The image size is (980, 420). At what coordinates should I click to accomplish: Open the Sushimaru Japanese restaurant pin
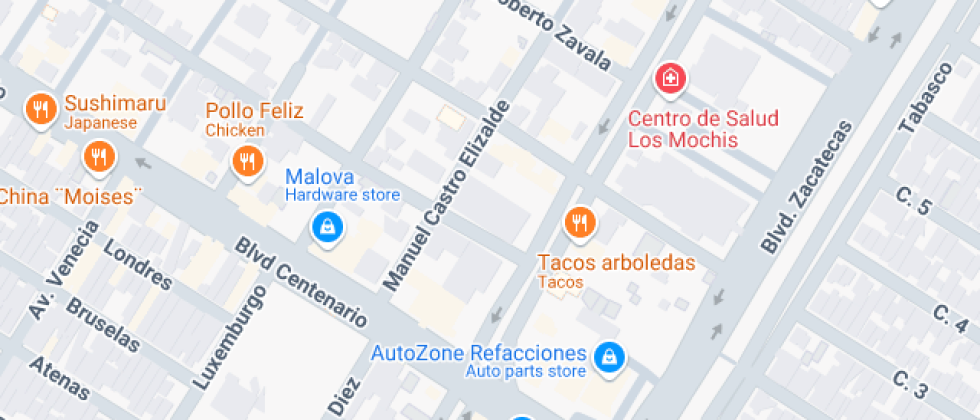click(41, 109)
